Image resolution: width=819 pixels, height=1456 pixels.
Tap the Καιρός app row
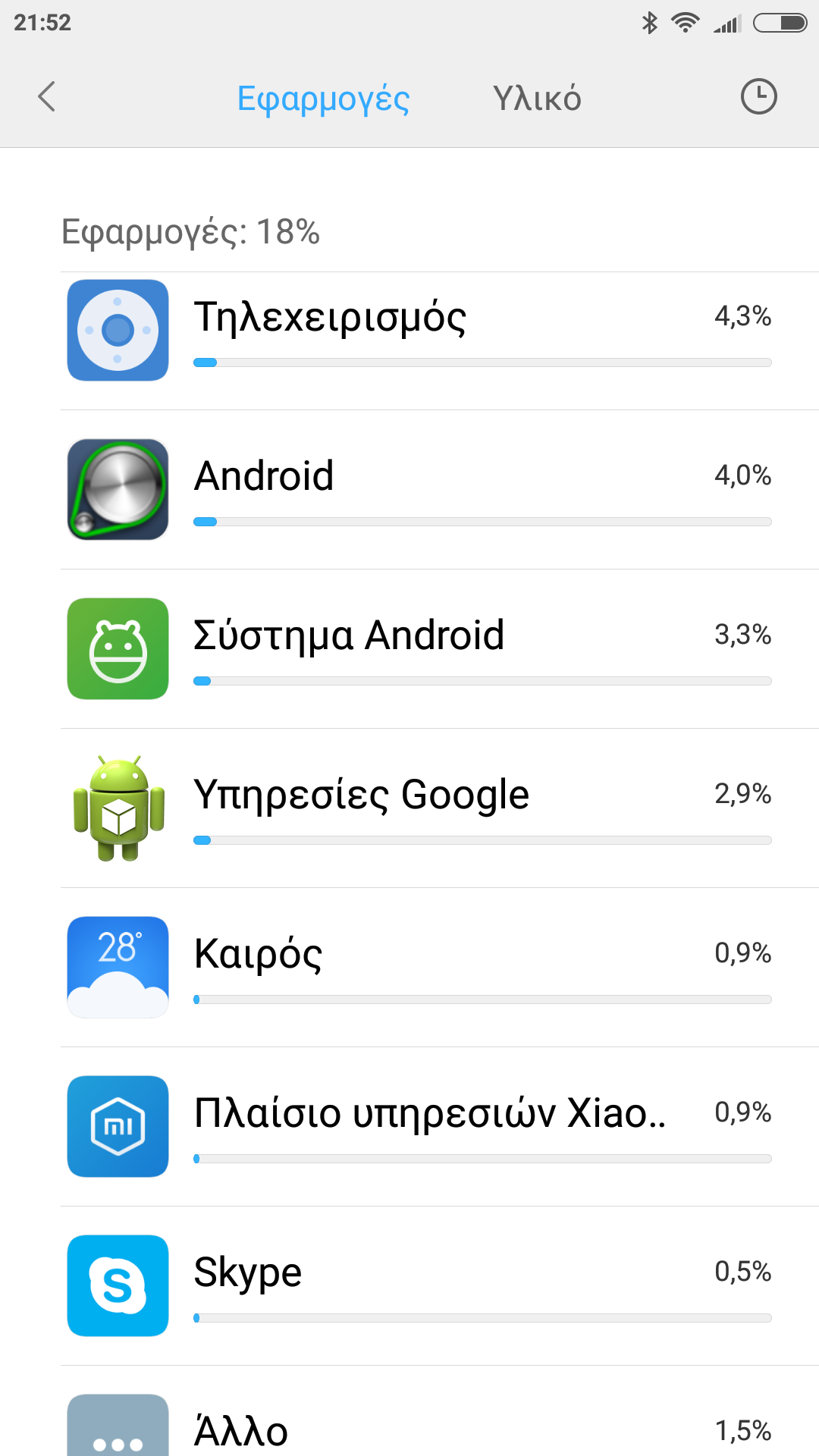pos(440,968)
